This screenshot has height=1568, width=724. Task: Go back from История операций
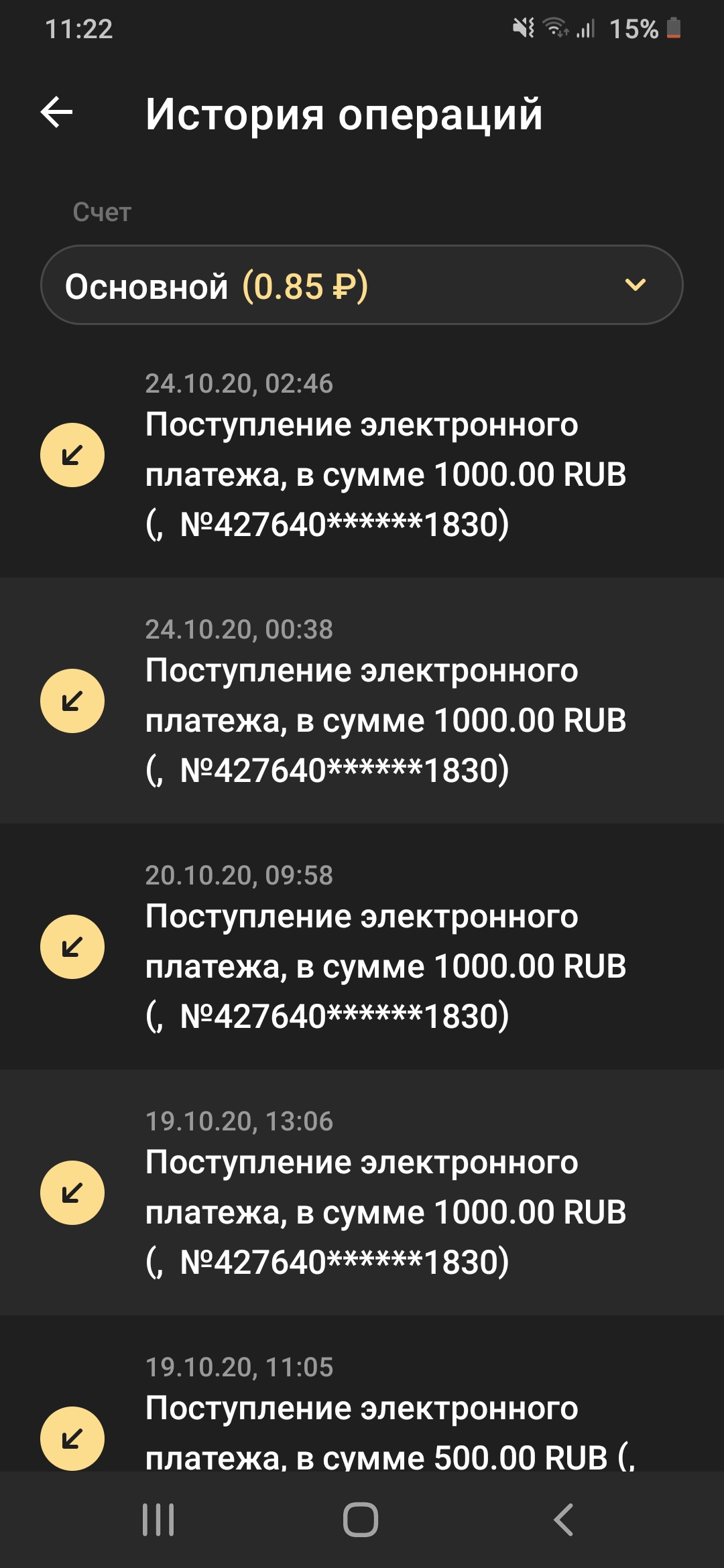57,112
